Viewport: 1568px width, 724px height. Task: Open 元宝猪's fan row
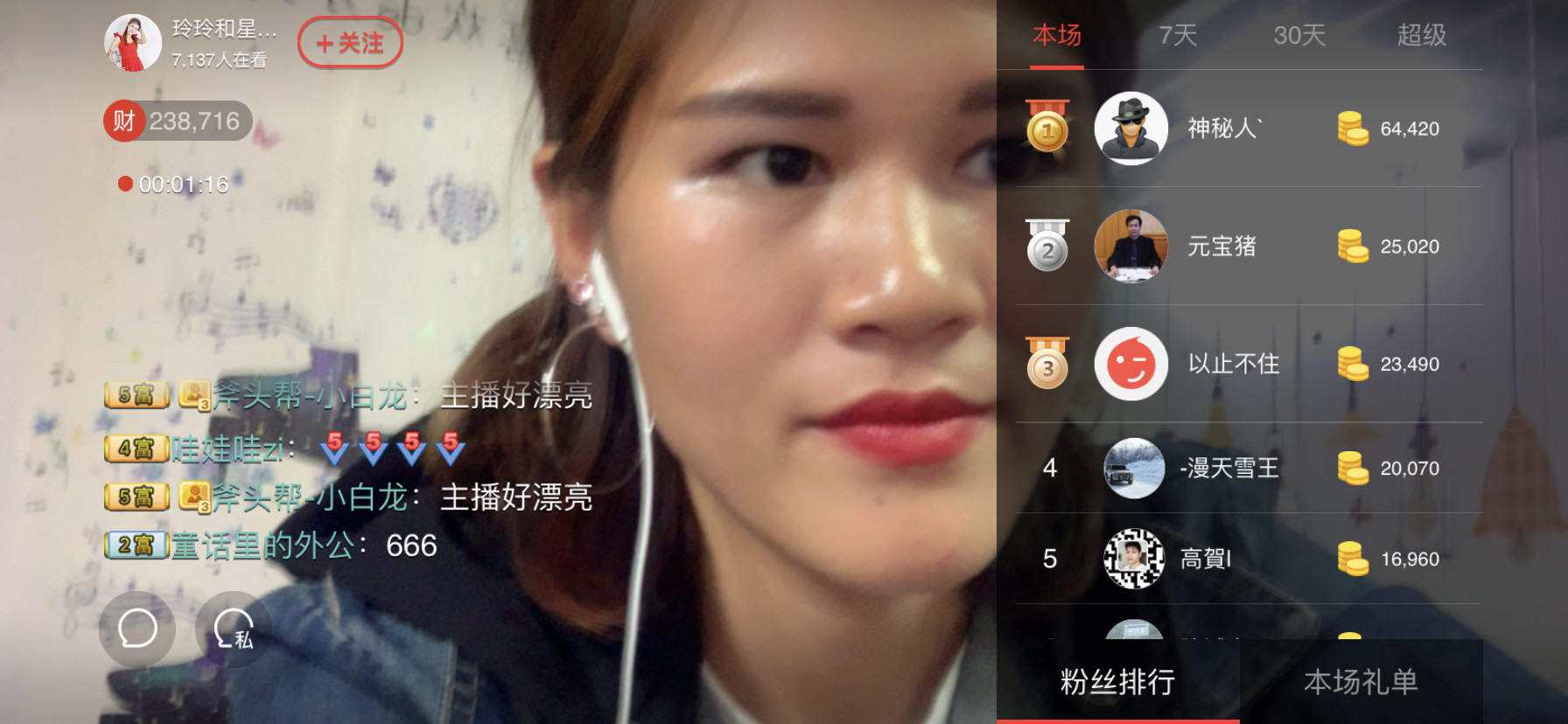(x=1221, y=247)
